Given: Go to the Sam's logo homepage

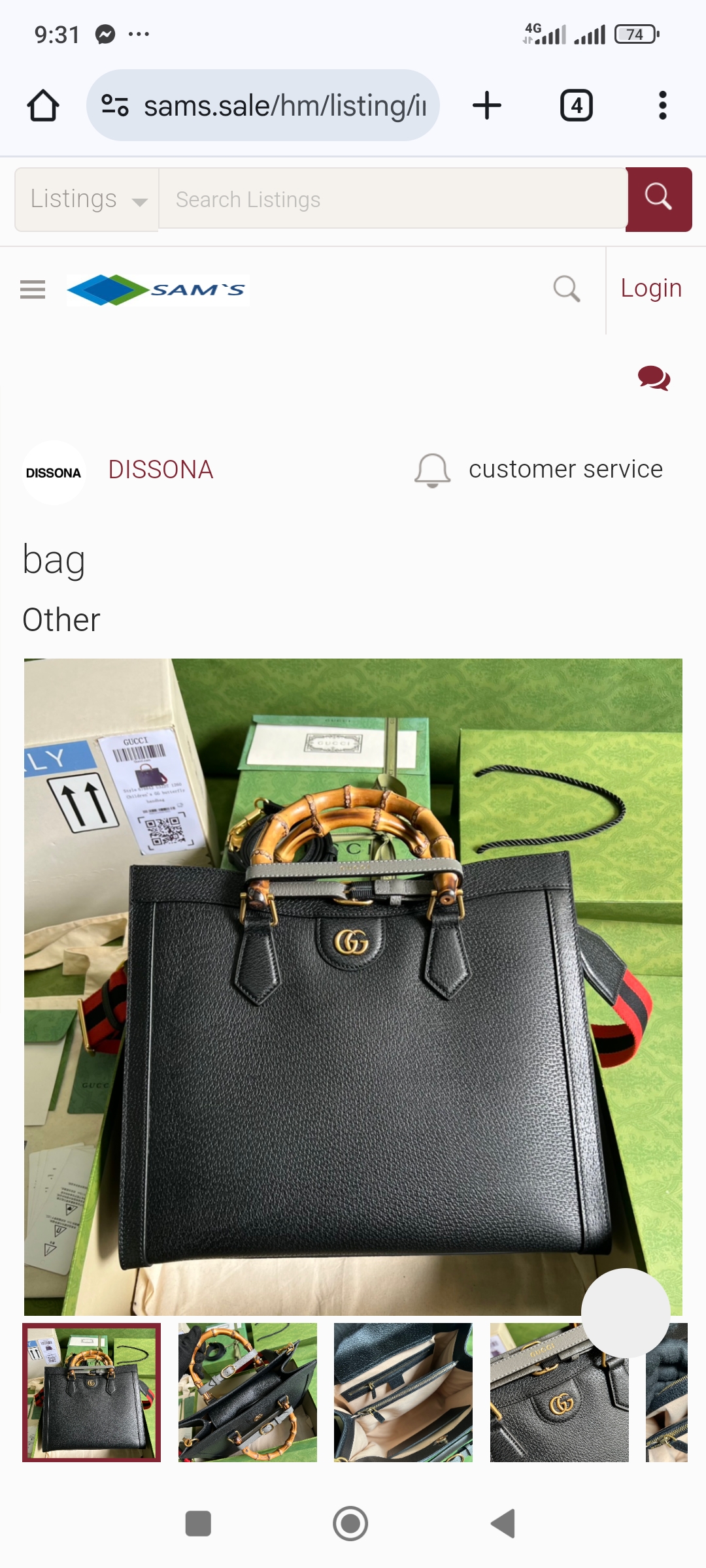Looking at the screenshot, I should point(158,289).
